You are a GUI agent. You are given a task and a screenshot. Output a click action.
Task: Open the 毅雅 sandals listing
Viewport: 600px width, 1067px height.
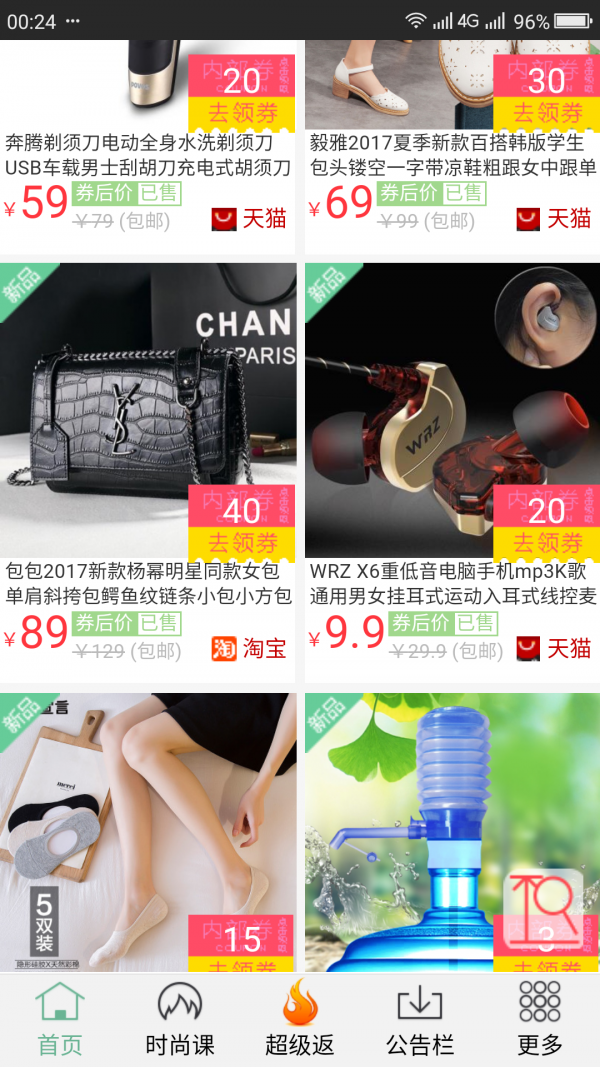(452, 155)
